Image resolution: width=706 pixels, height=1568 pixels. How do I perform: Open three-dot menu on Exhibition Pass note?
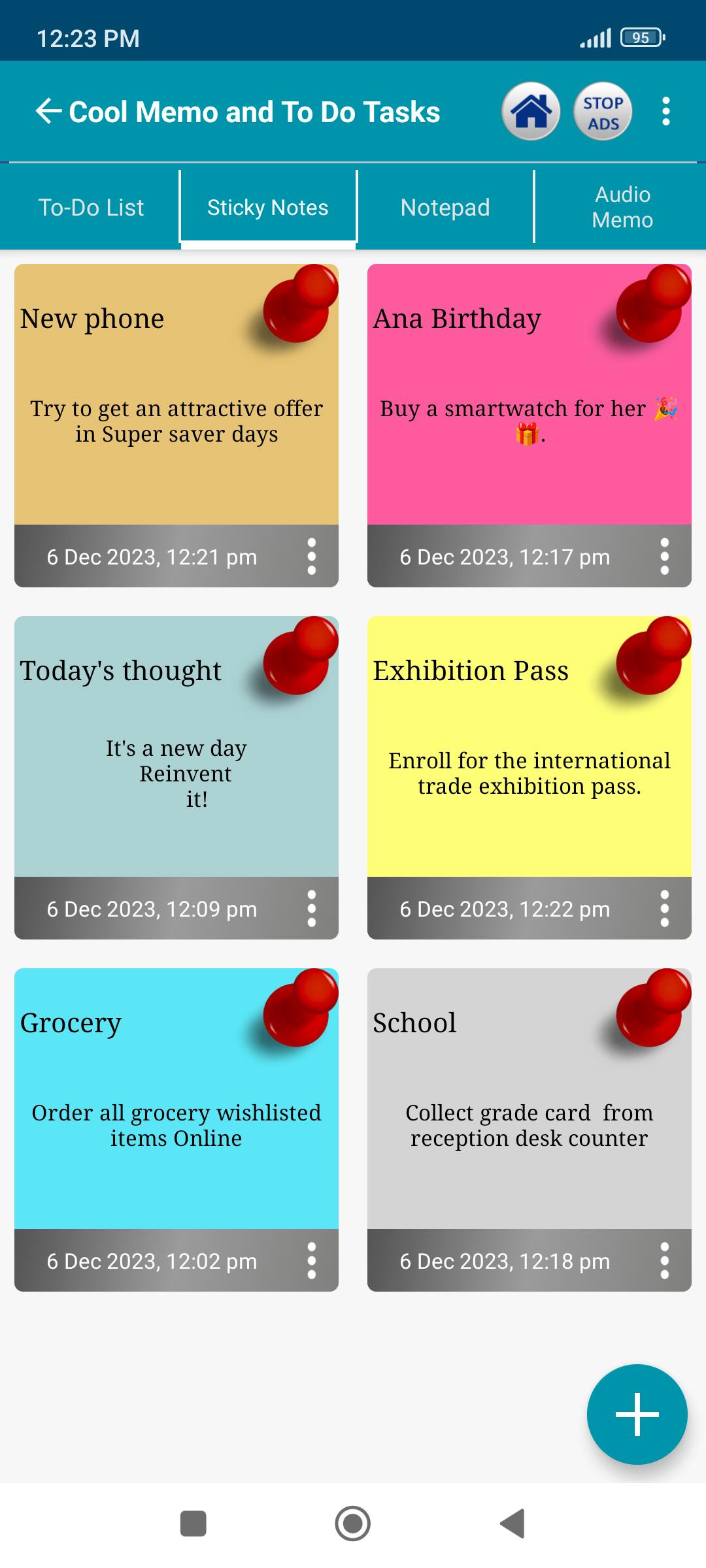point(665,909)
